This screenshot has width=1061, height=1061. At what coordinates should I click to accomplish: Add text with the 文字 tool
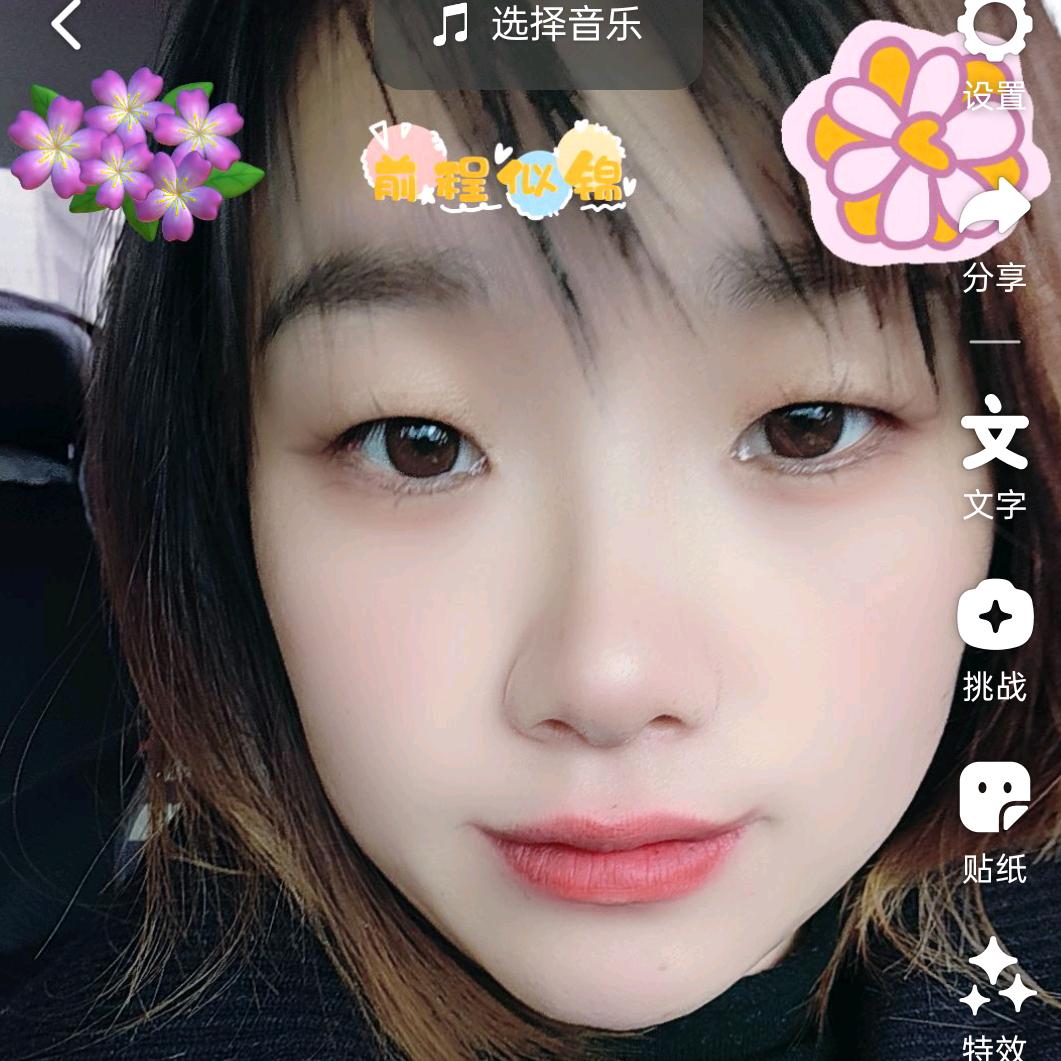point(994,455)
